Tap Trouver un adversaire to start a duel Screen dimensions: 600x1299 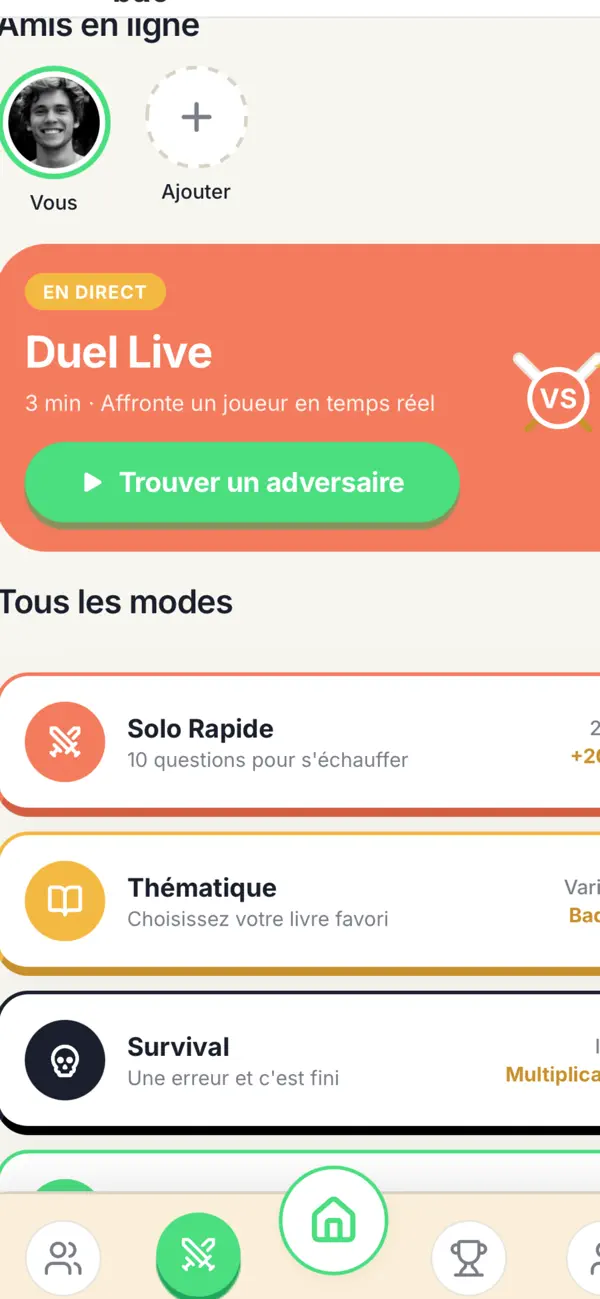pos(242,482)
